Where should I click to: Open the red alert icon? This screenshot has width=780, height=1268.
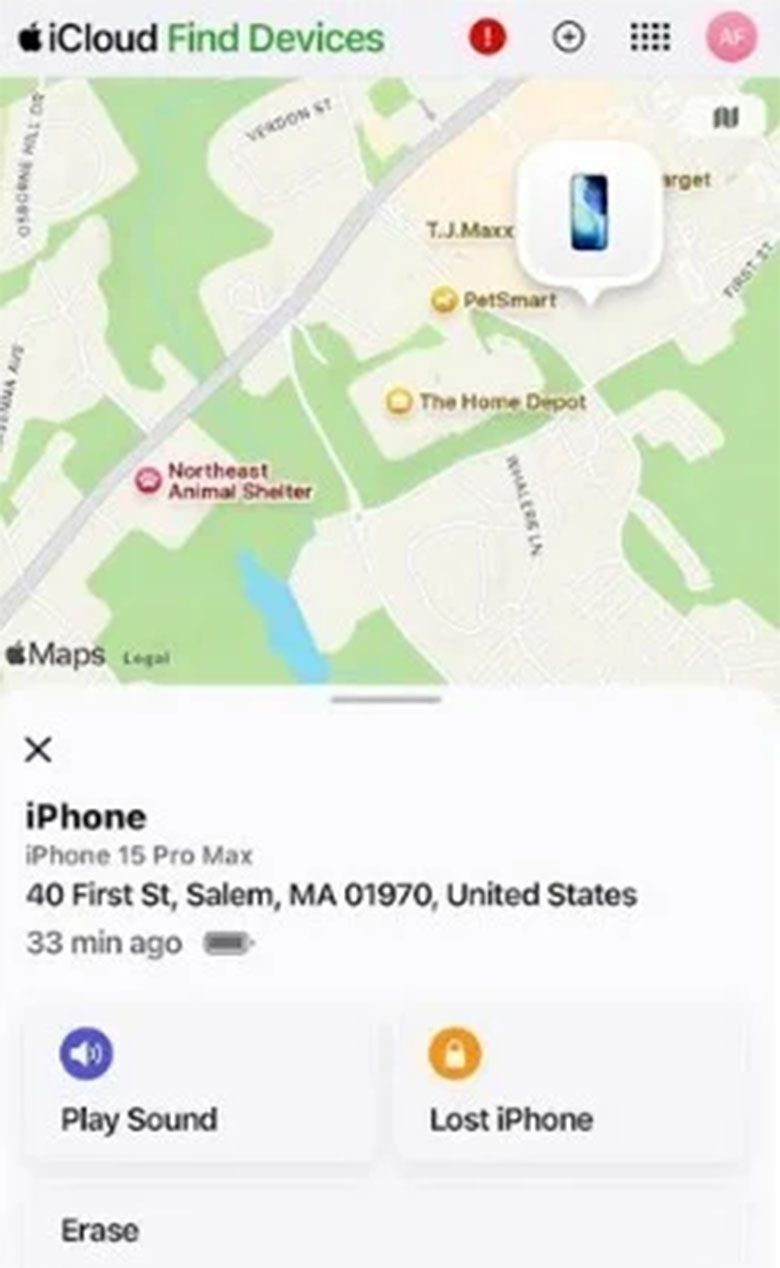[x=488, y=38]
